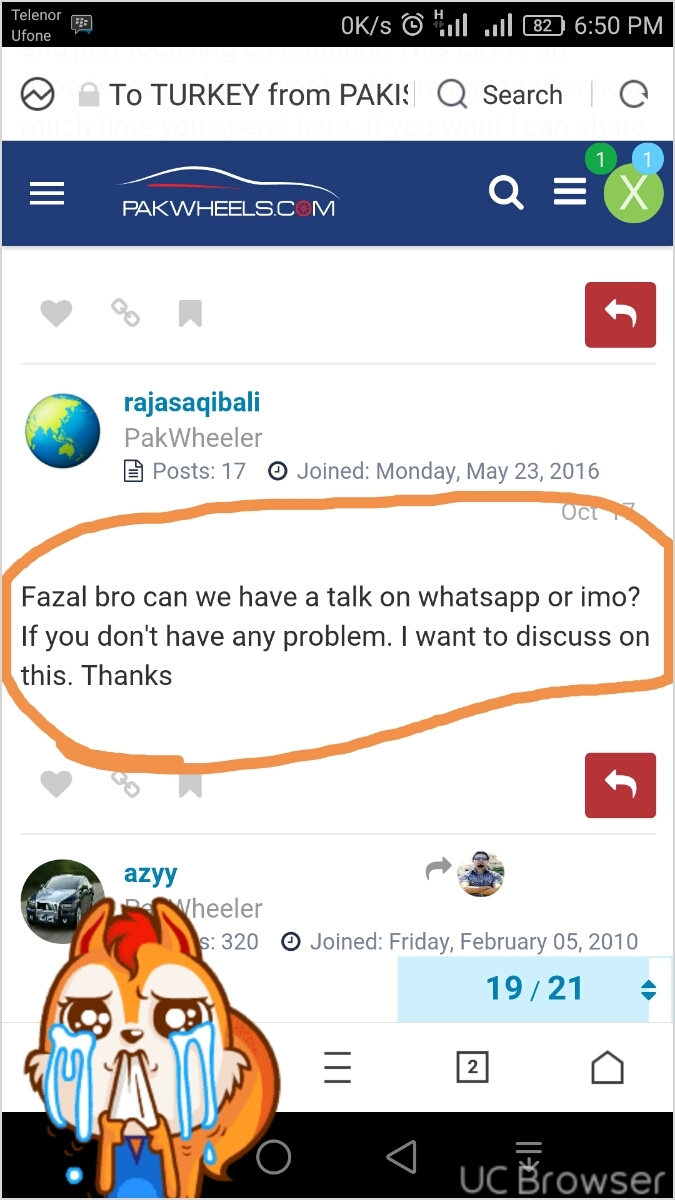The height and width of the screenshot is (1200, 675).
Task: Tap the PakWheels search magnifier icon
Action: (x=506, y=193)
